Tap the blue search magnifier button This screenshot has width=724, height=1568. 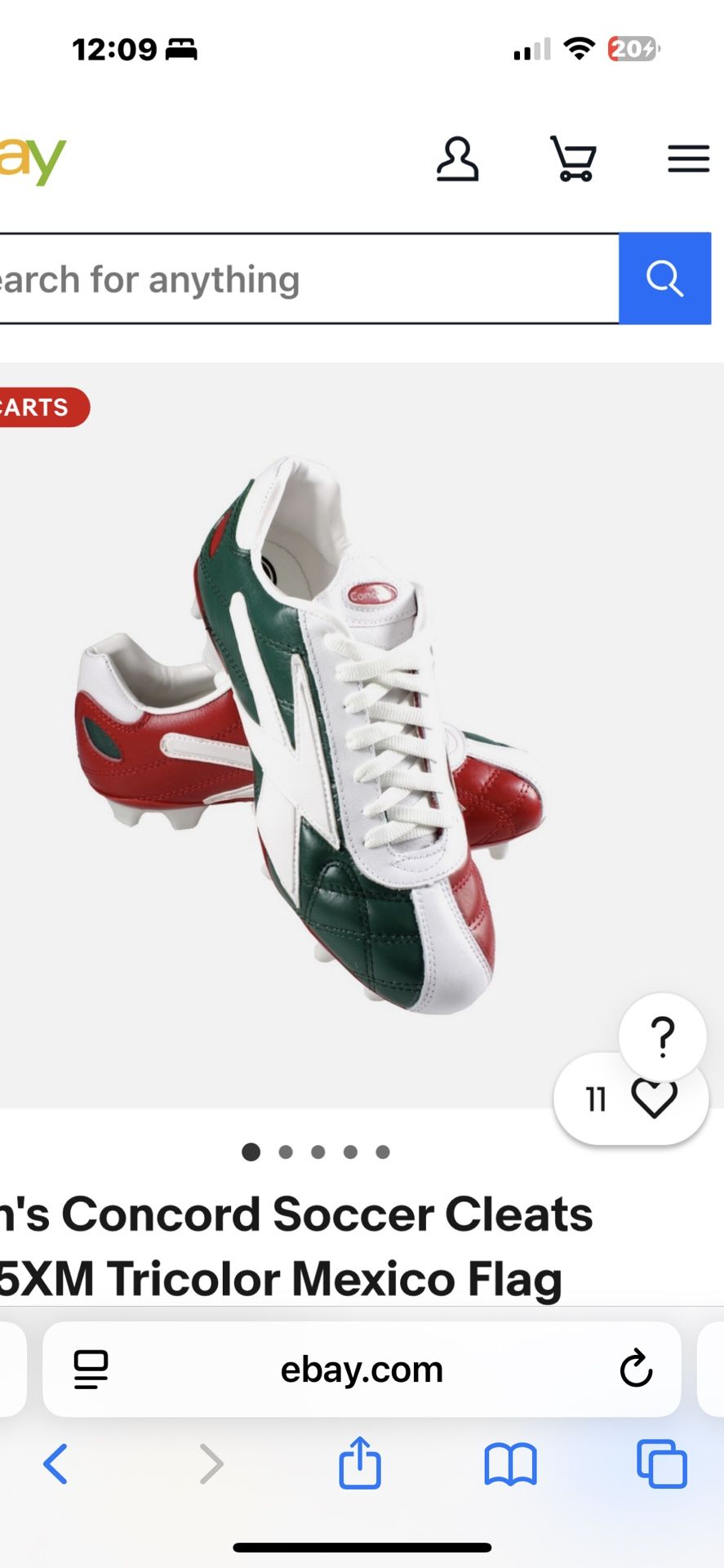(x=664, y=279)
